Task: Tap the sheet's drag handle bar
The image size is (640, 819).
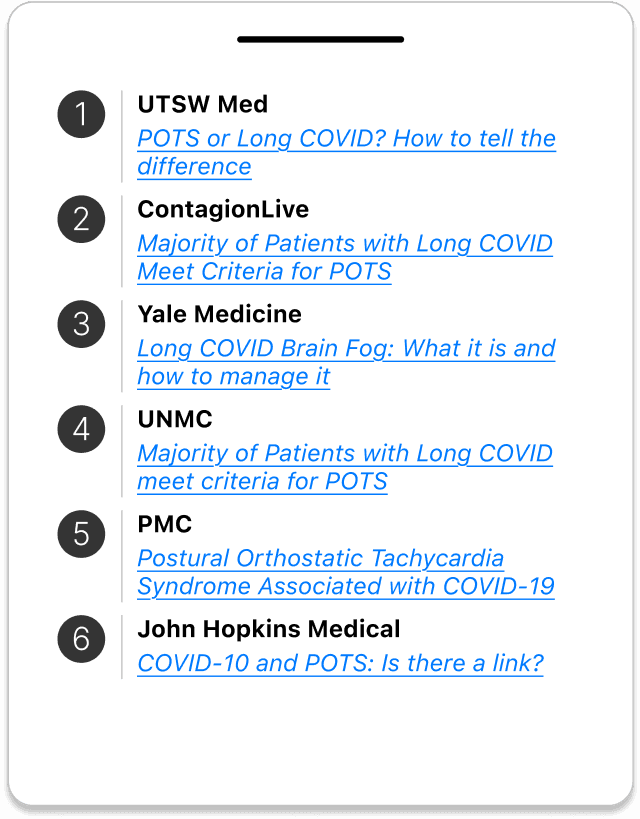Action: pos(320,39)
